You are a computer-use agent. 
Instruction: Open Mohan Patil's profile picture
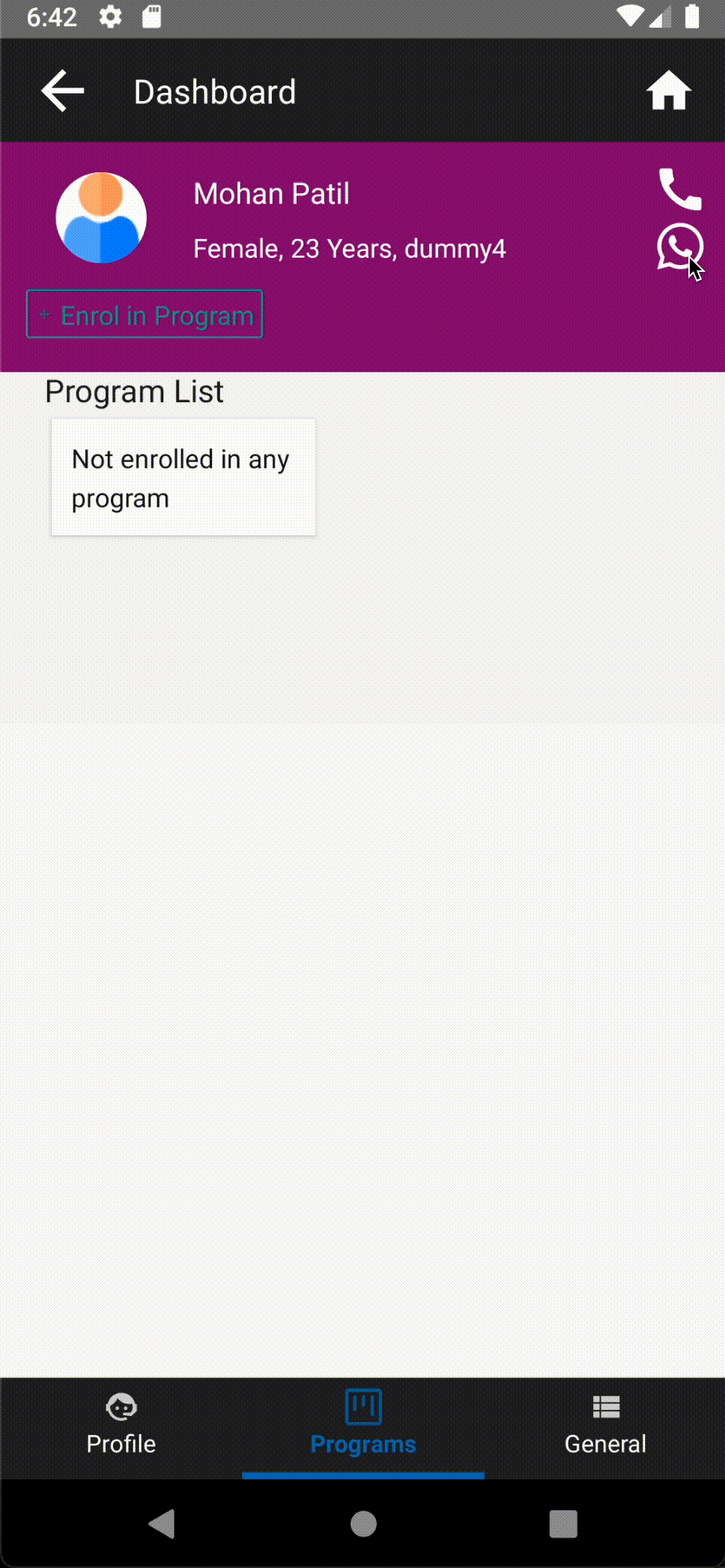tap(101, 218)
